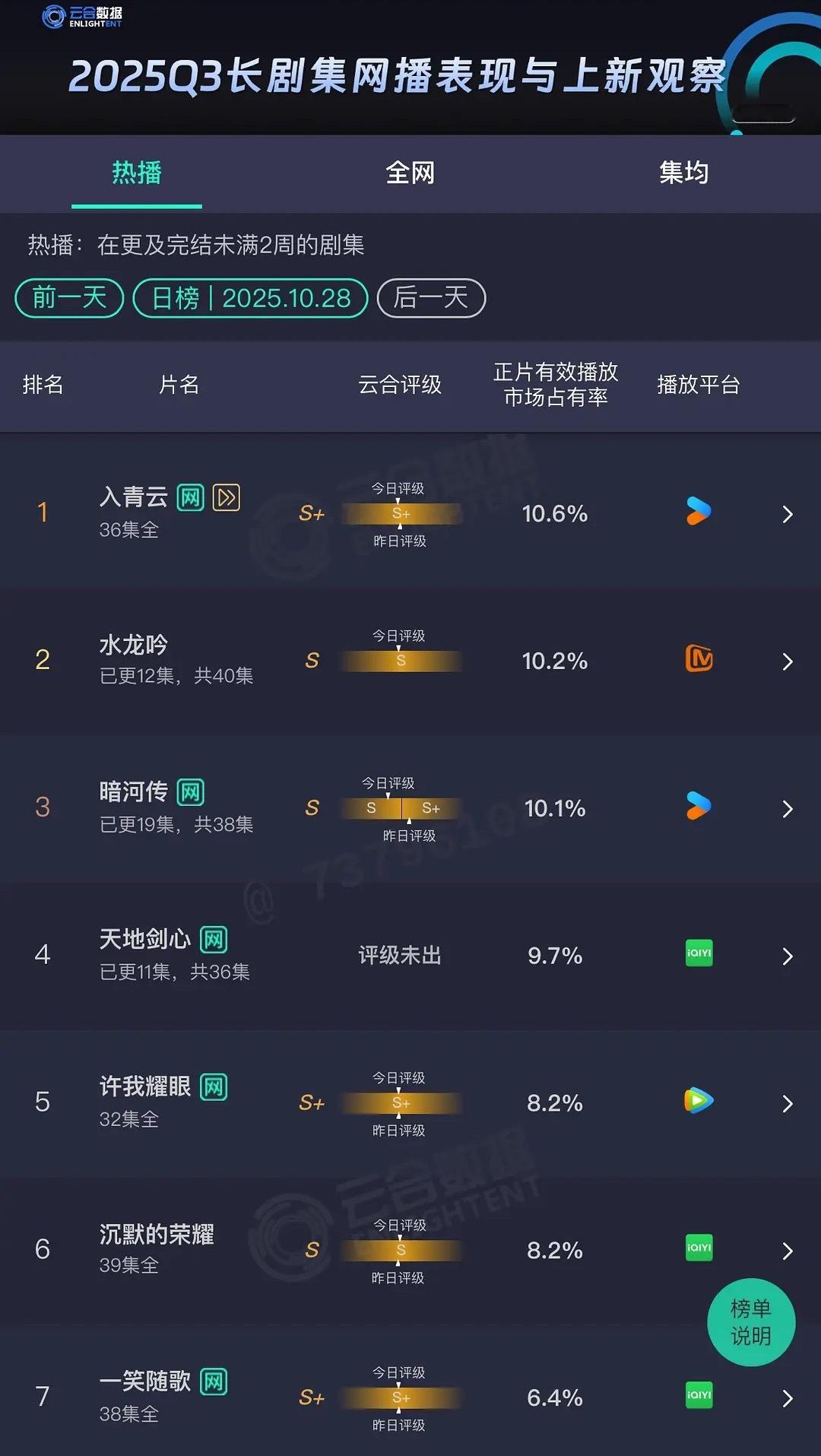Image resolution: width=821 pixels, height=1456 pixels.
Task: Click the 网 badge beside 一笑随歌
Action: pyautogui.click(x=214, y=1381)
